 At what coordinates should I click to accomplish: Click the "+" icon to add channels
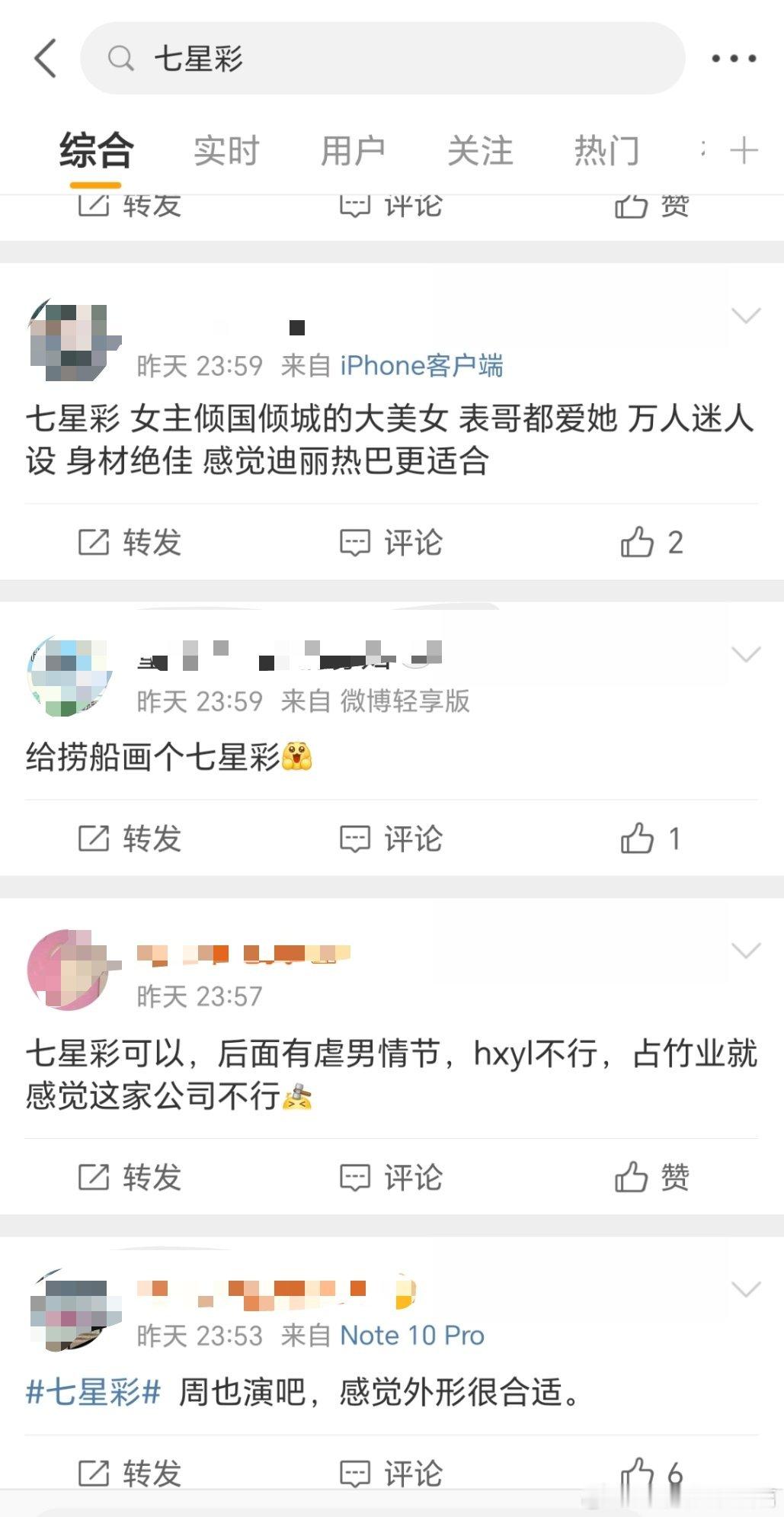[x=745, y=150]
